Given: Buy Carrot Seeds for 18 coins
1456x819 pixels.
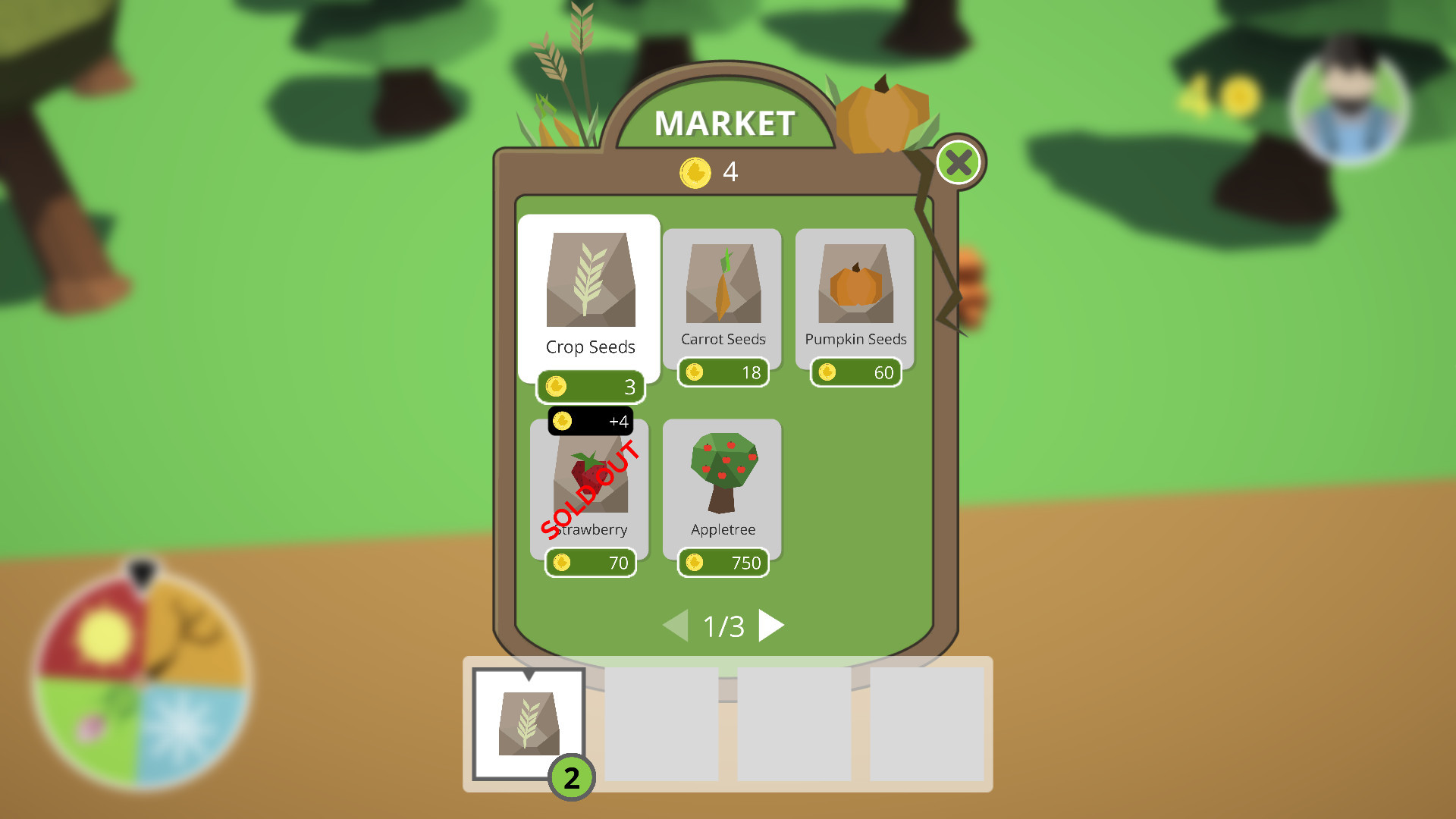Looking at the screenshot, I should [723, 372].
